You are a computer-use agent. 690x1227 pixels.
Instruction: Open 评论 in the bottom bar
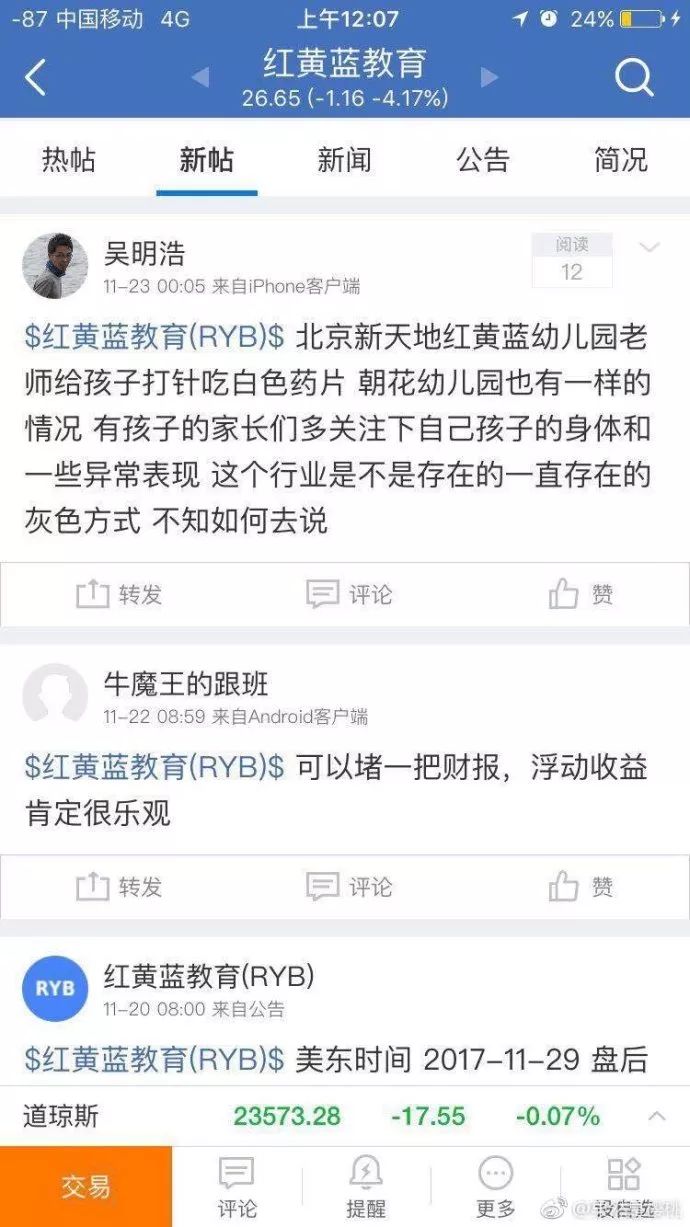coord(237,1187)
